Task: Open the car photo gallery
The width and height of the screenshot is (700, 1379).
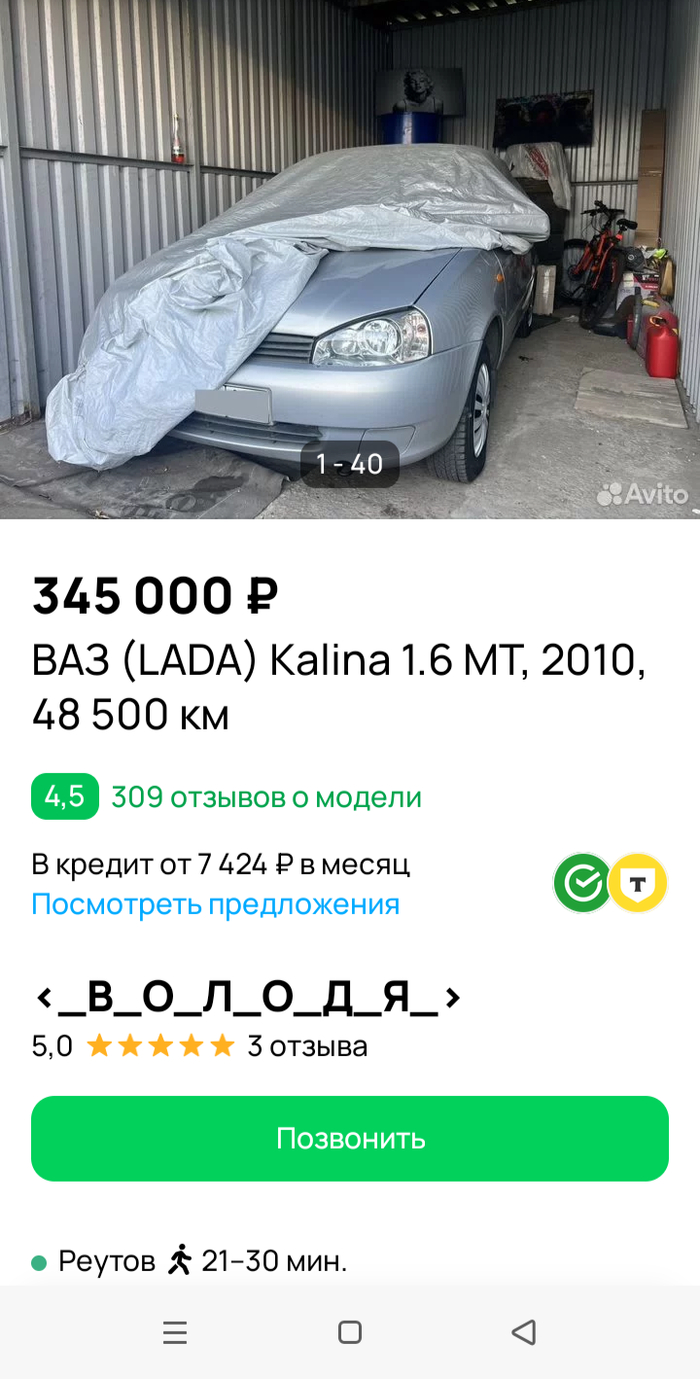Action: click(350, 260)
